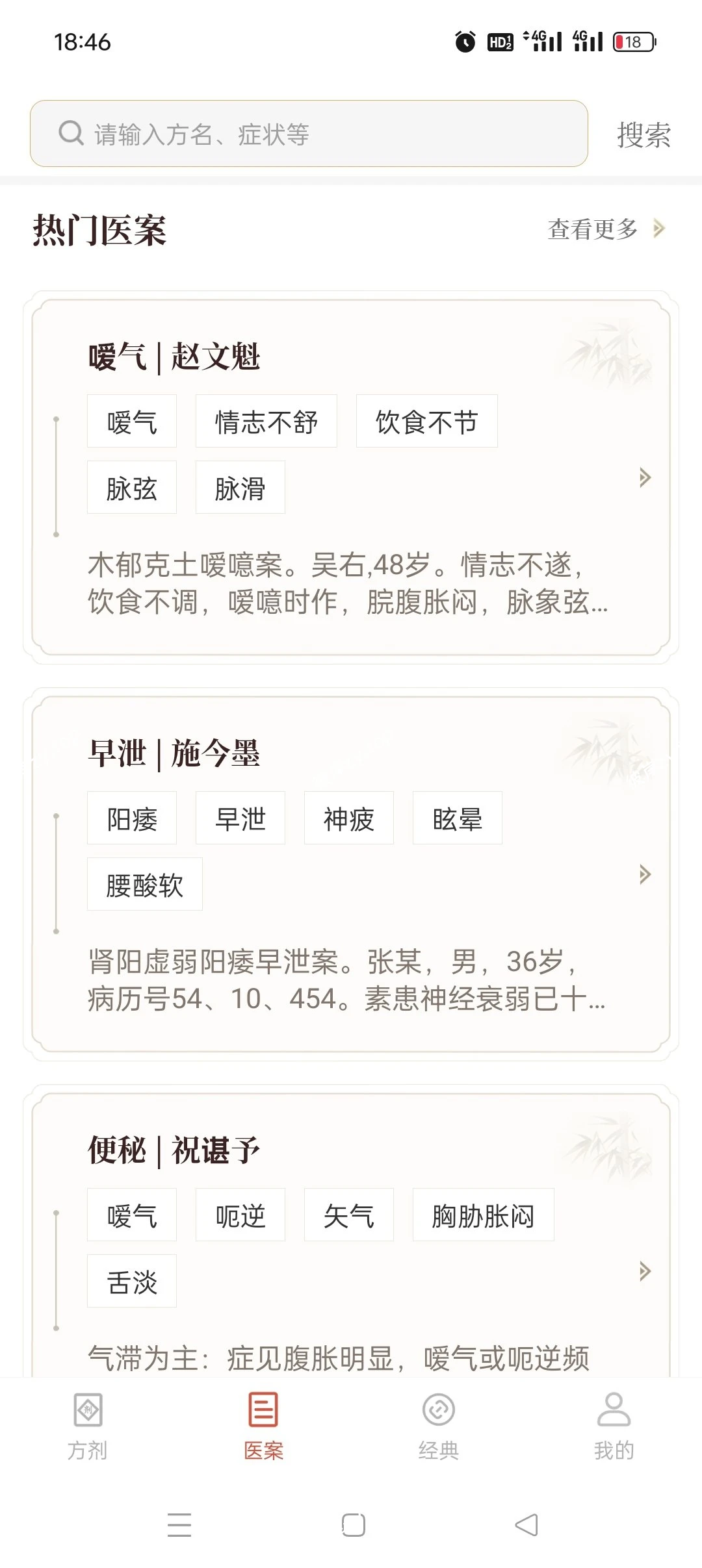The width and height of the screenshot is (702, 1568).
Task: Select the 胸胁胀闷 tag in 祝谌予 case
Action: (484, 1215)
